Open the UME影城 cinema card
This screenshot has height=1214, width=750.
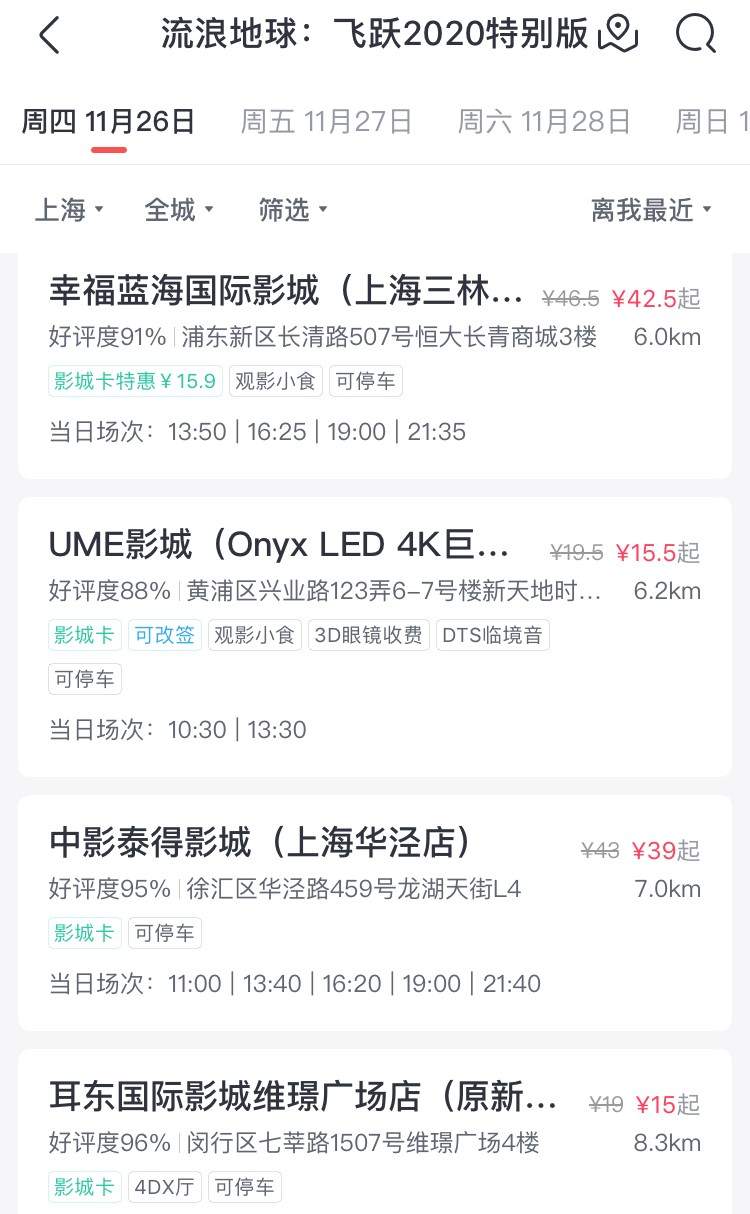(374, 636)
